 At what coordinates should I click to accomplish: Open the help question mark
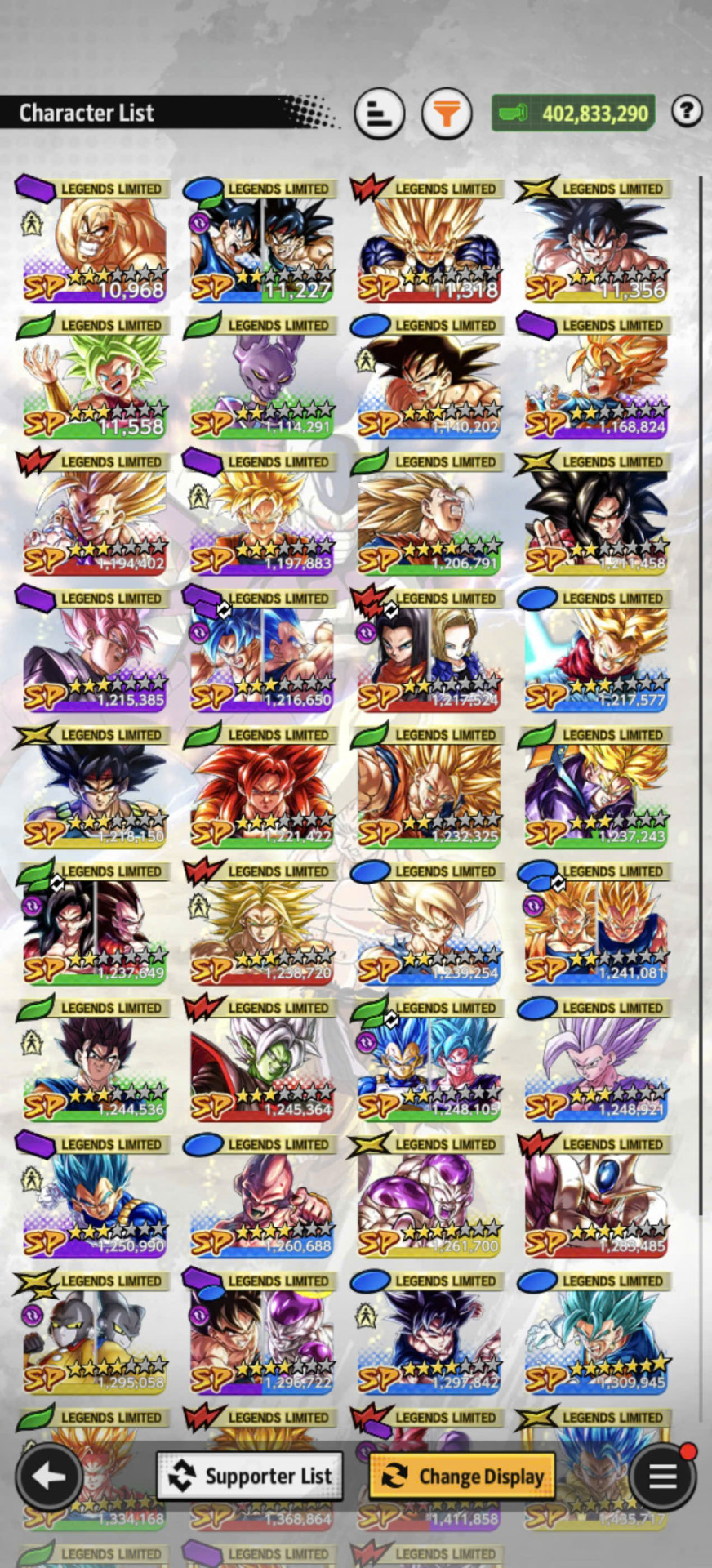(x=687, y=110)
